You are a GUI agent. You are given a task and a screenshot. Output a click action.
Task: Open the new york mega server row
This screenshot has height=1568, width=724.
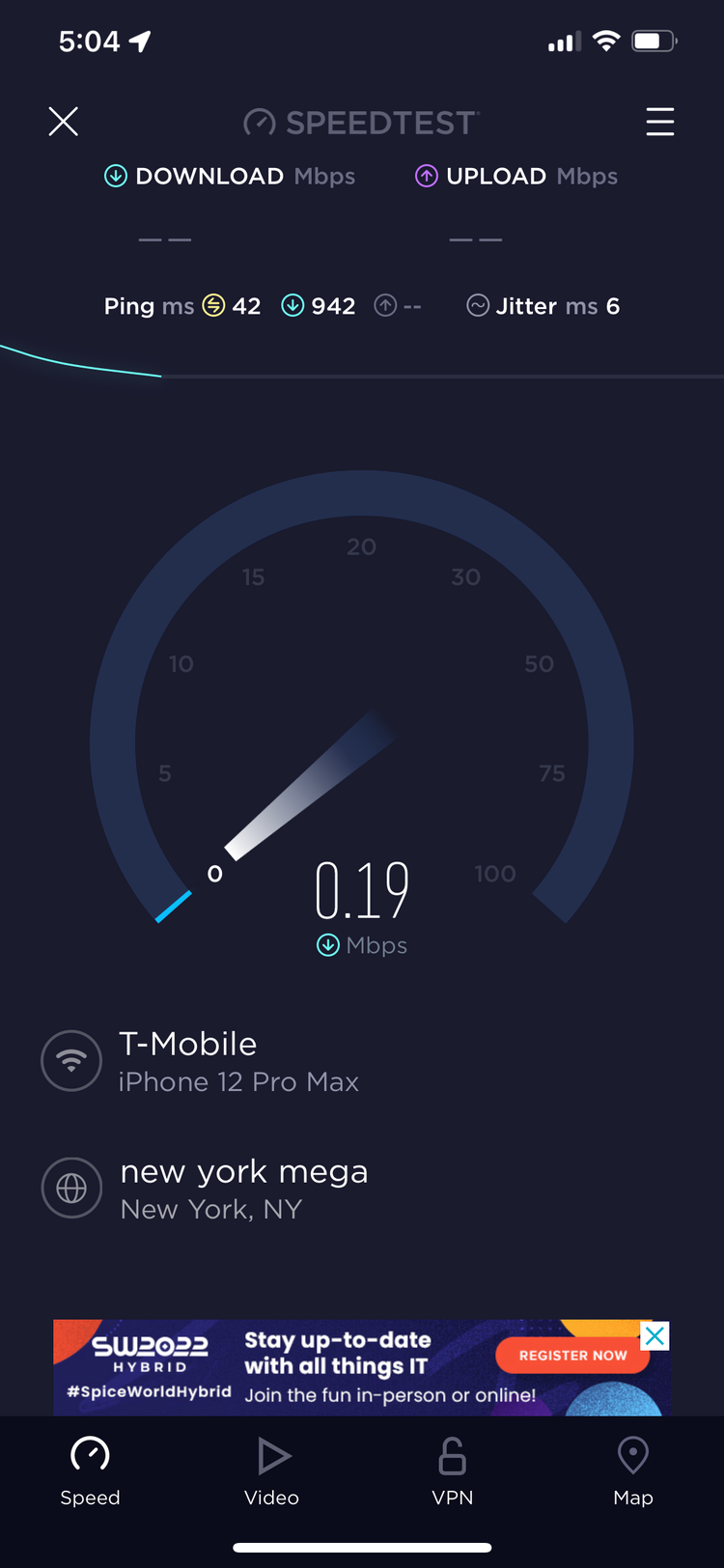click(x=243, y=1189)
